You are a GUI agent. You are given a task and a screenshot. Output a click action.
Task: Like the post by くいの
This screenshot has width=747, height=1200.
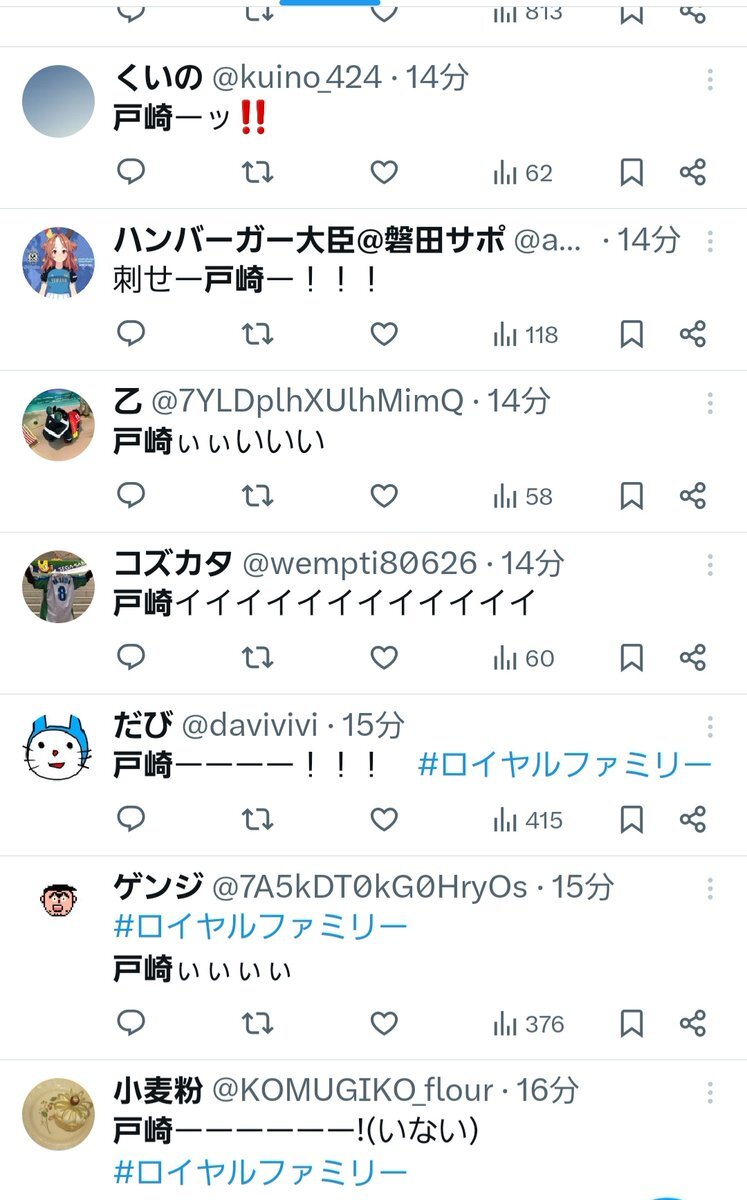(x=384, y=173)
